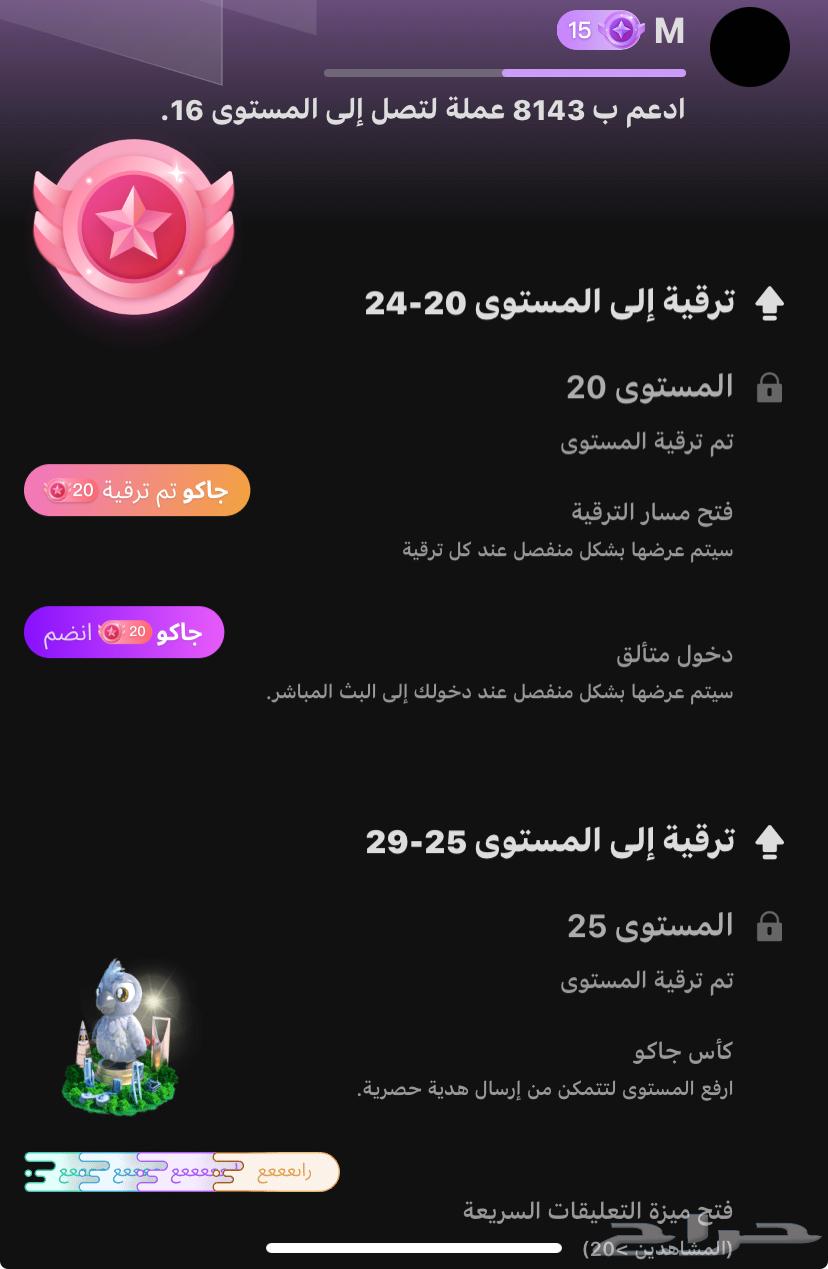Click 'فتح ميزة التعليقات السريعة' feature label

595,1210
